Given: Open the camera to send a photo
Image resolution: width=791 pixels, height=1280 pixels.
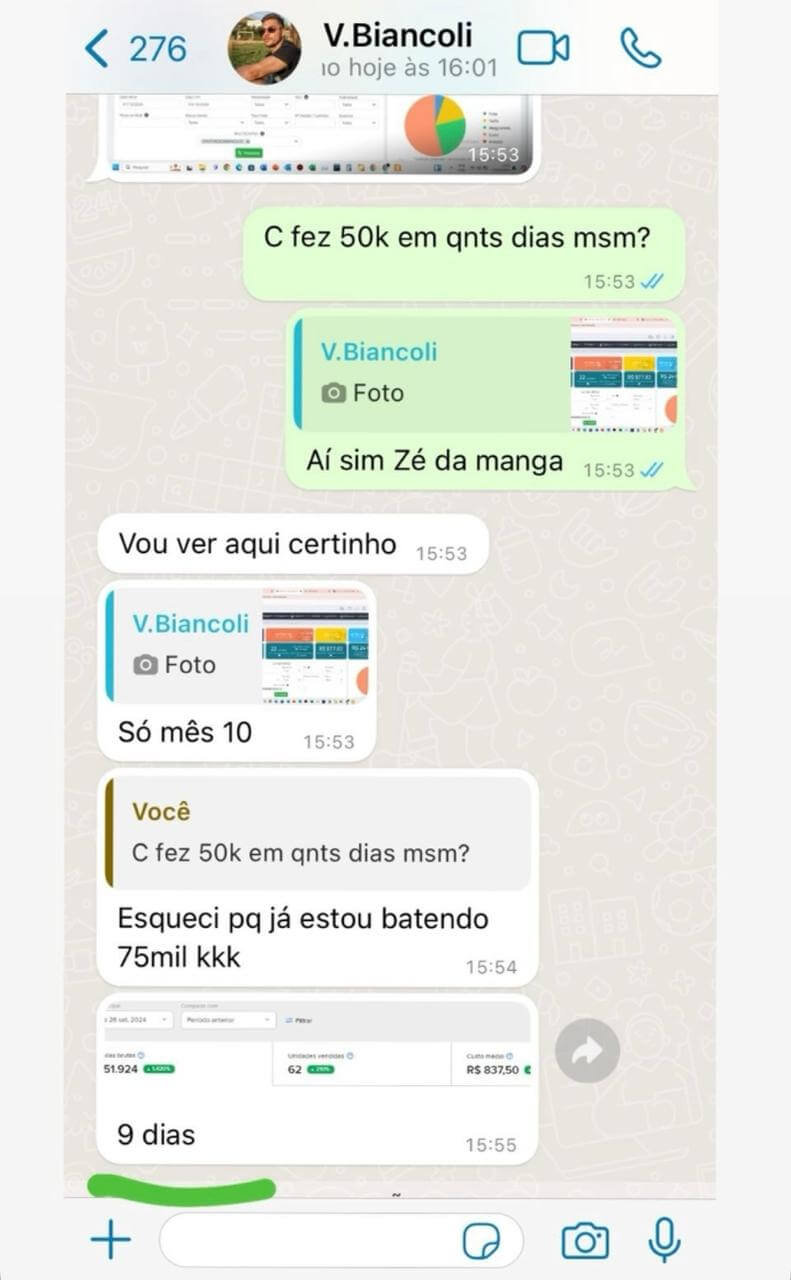Looking at the screenshot, I should [x=585, y=1241].
